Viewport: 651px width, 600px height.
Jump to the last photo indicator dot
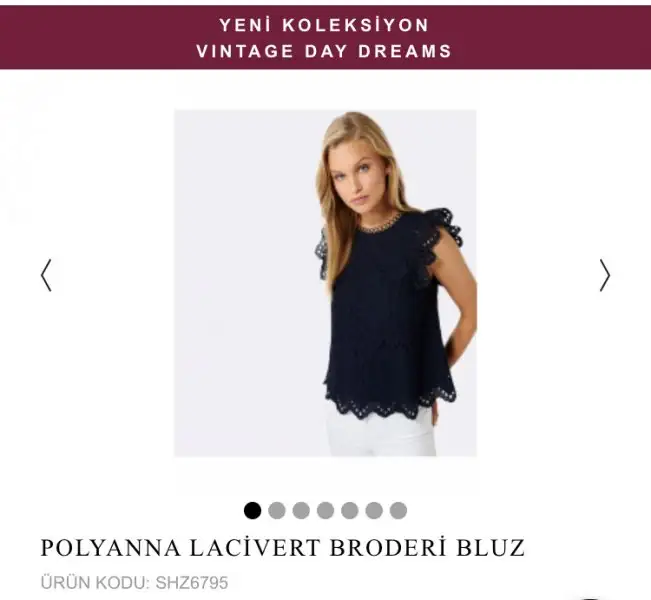(x=398, y=511)
